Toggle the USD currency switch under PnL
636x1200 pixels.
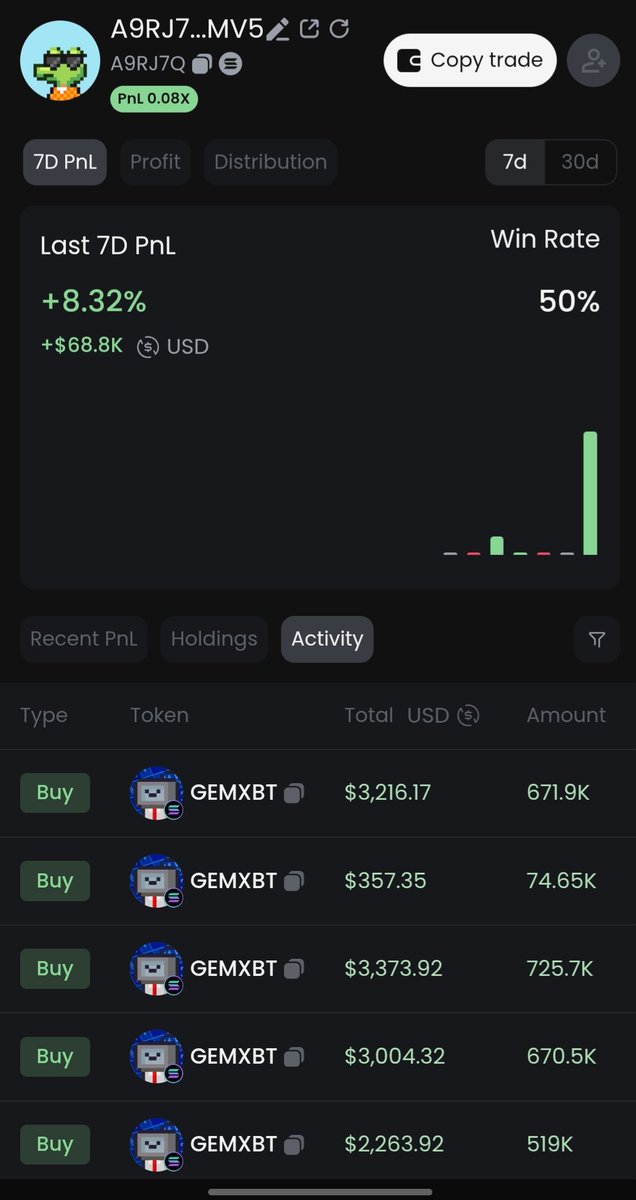(x=148, y=347)
